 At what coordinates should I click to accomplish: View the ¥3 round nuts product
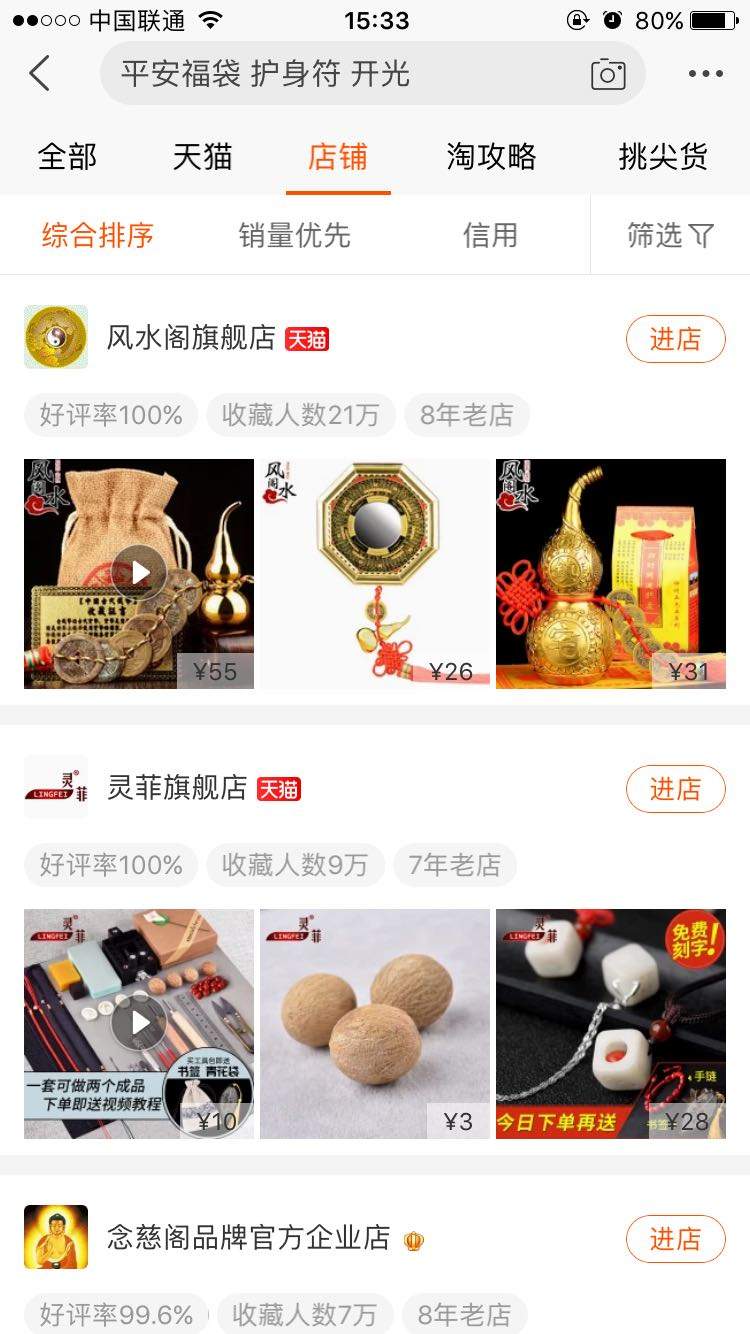coord(375,1024)
